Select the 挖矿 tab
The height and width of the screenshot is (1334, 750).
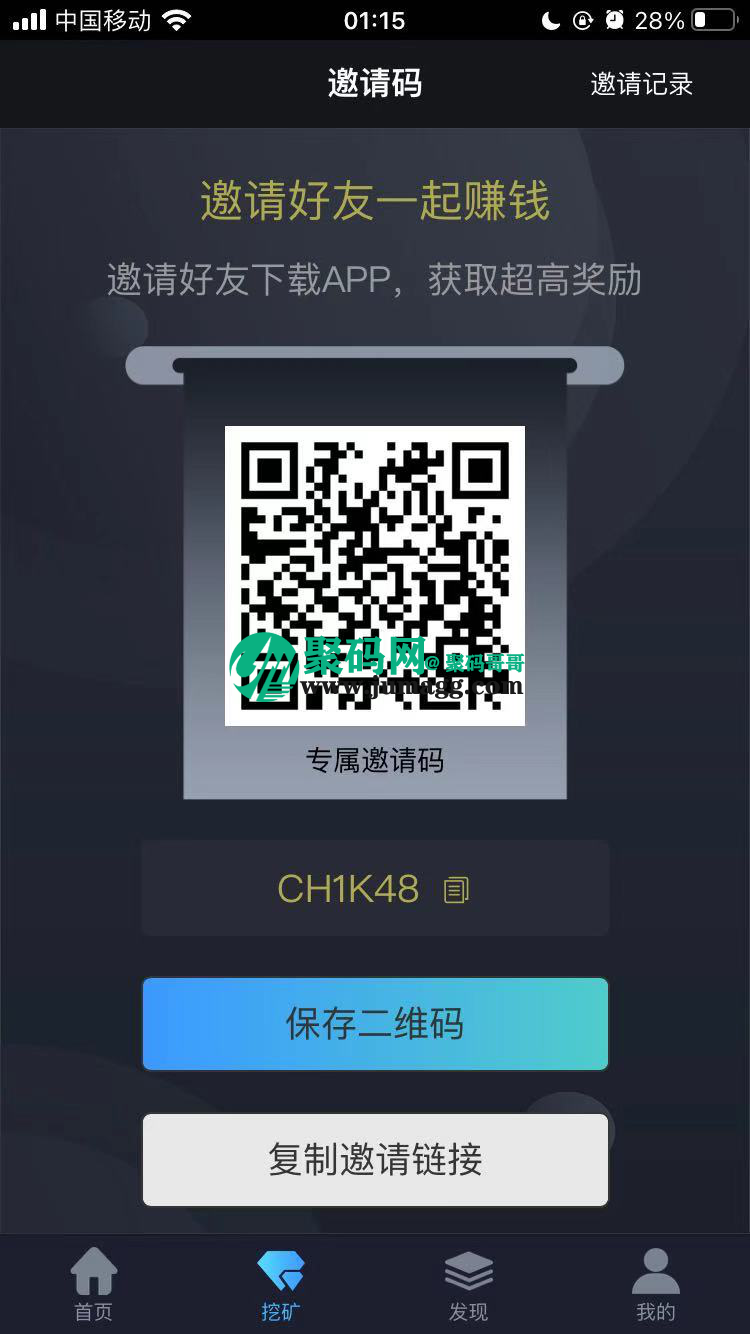pos(281,1285)
